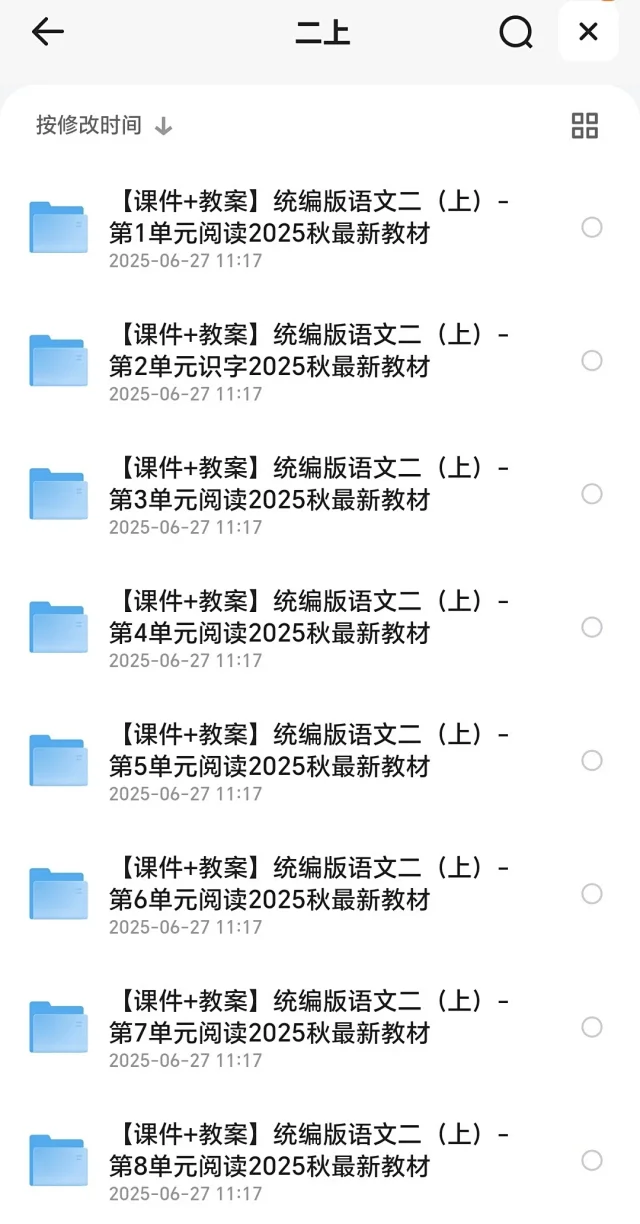Go back with the top-left arrow
The image size is (640, 1224).
[x=48, y=33]
